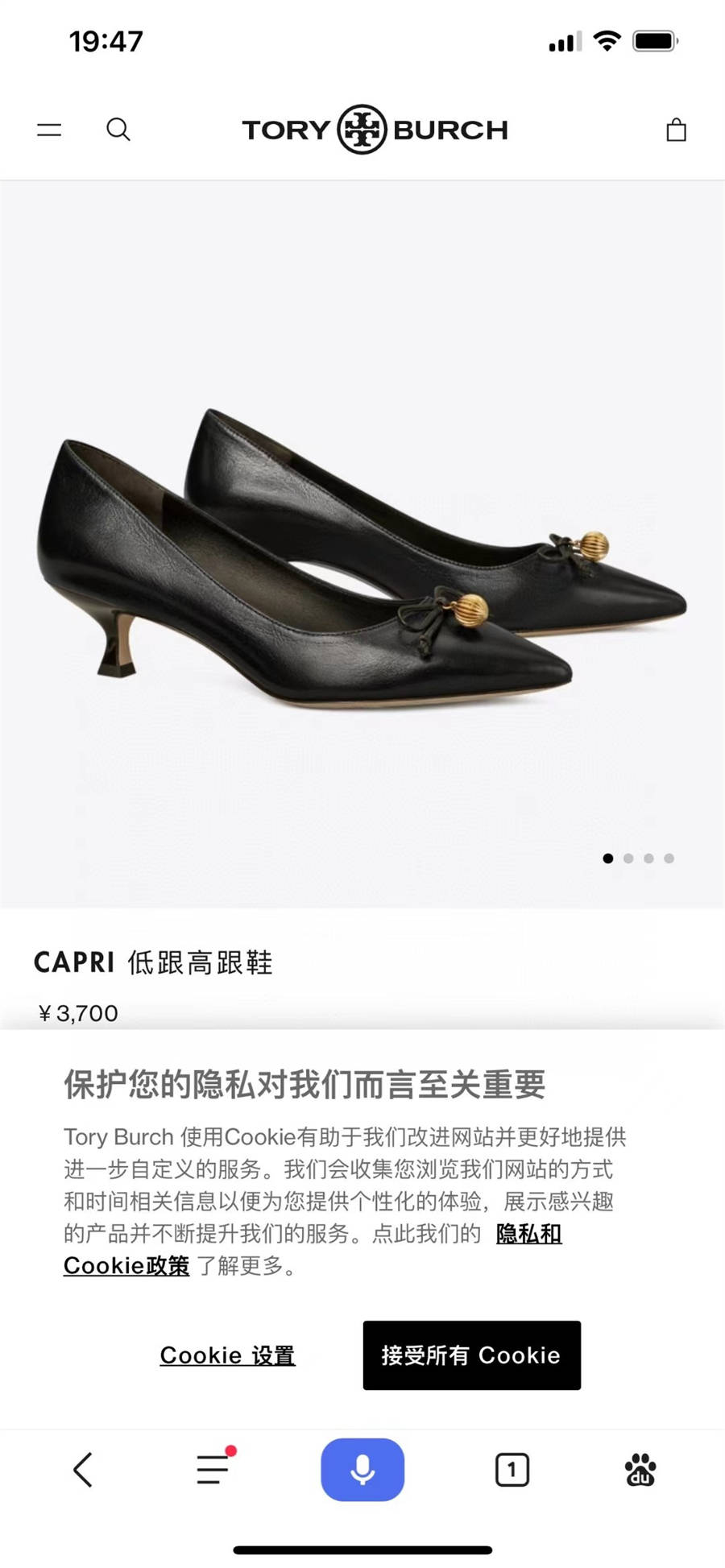Go to the Baidu home paw icon

640,1470
